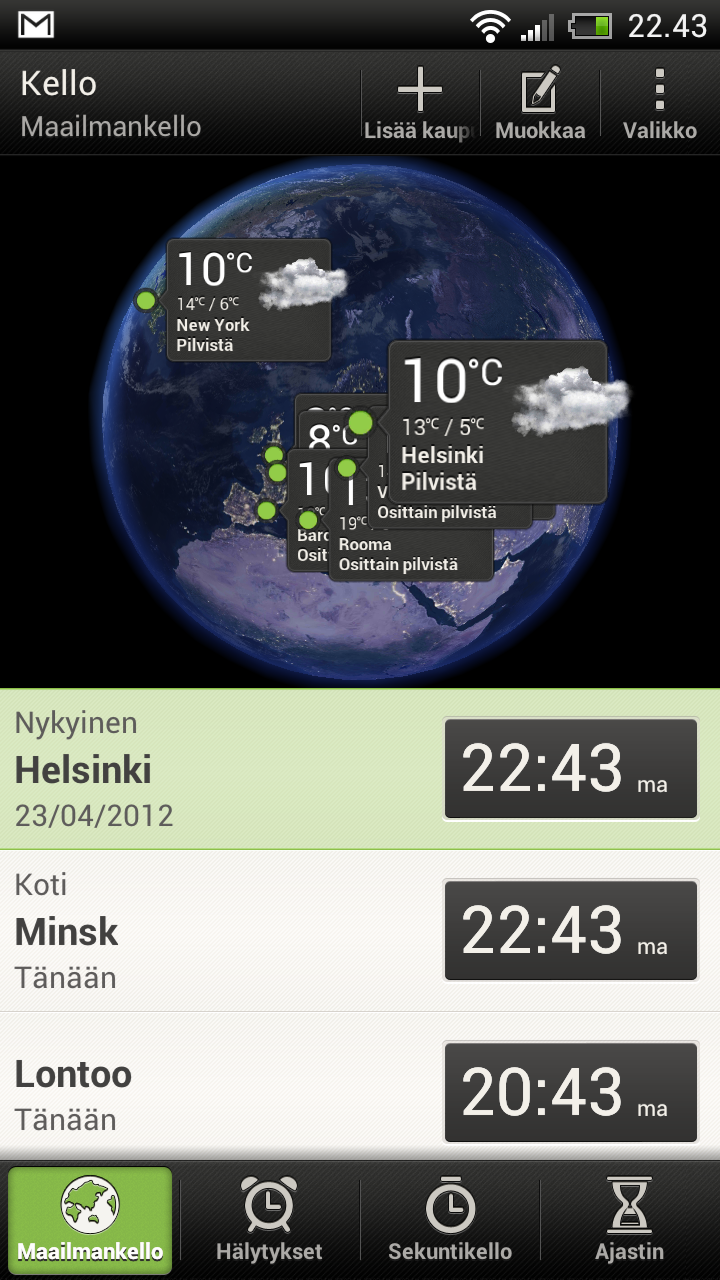Switch to the Hälytykset tab
This screenshot has width=720, height=1280.
point(270,1220)
